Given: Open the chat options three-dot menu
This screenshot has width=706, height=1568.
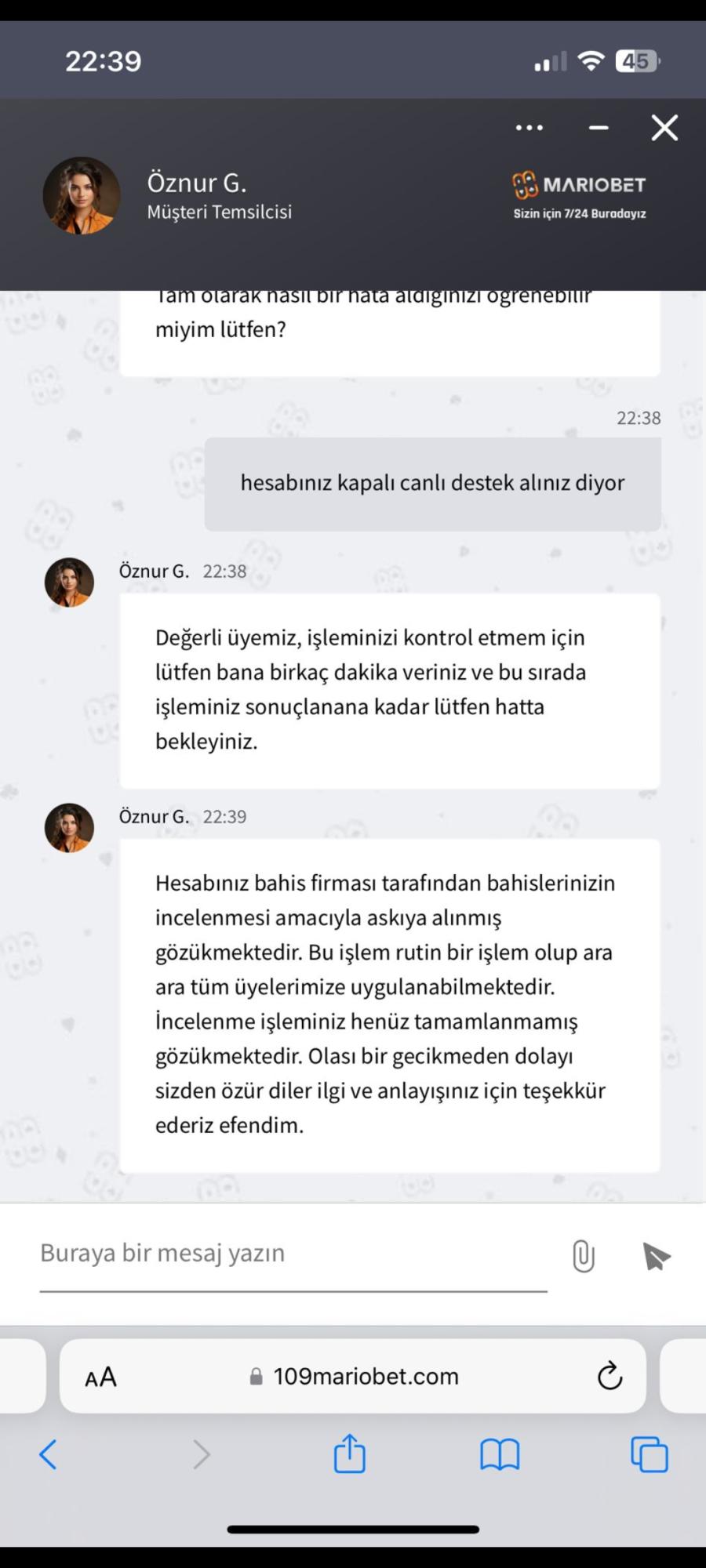Looking at the screenshot, I should point(529,128).
